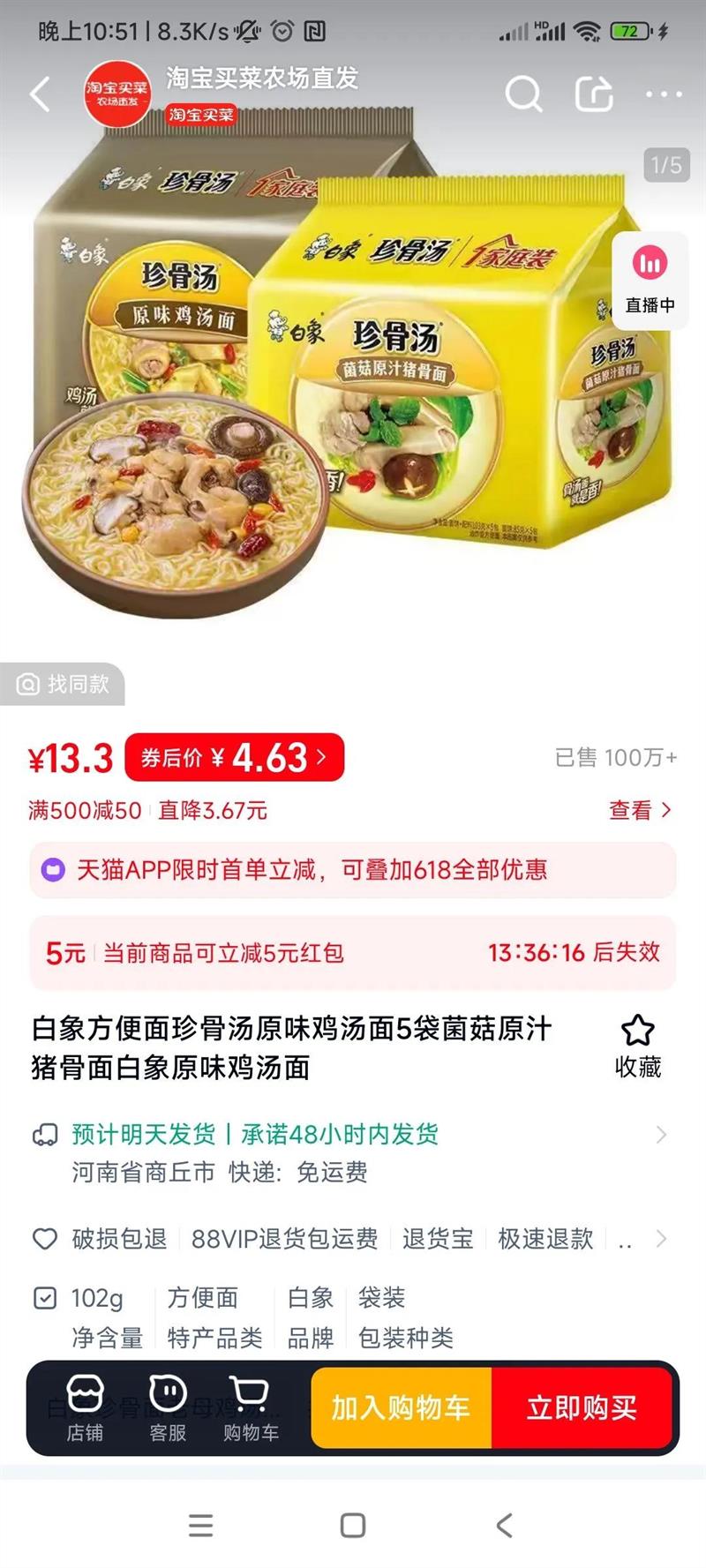Open the search magnifier icon
The width and height of the screenshot is (706, 1568).
523,94
